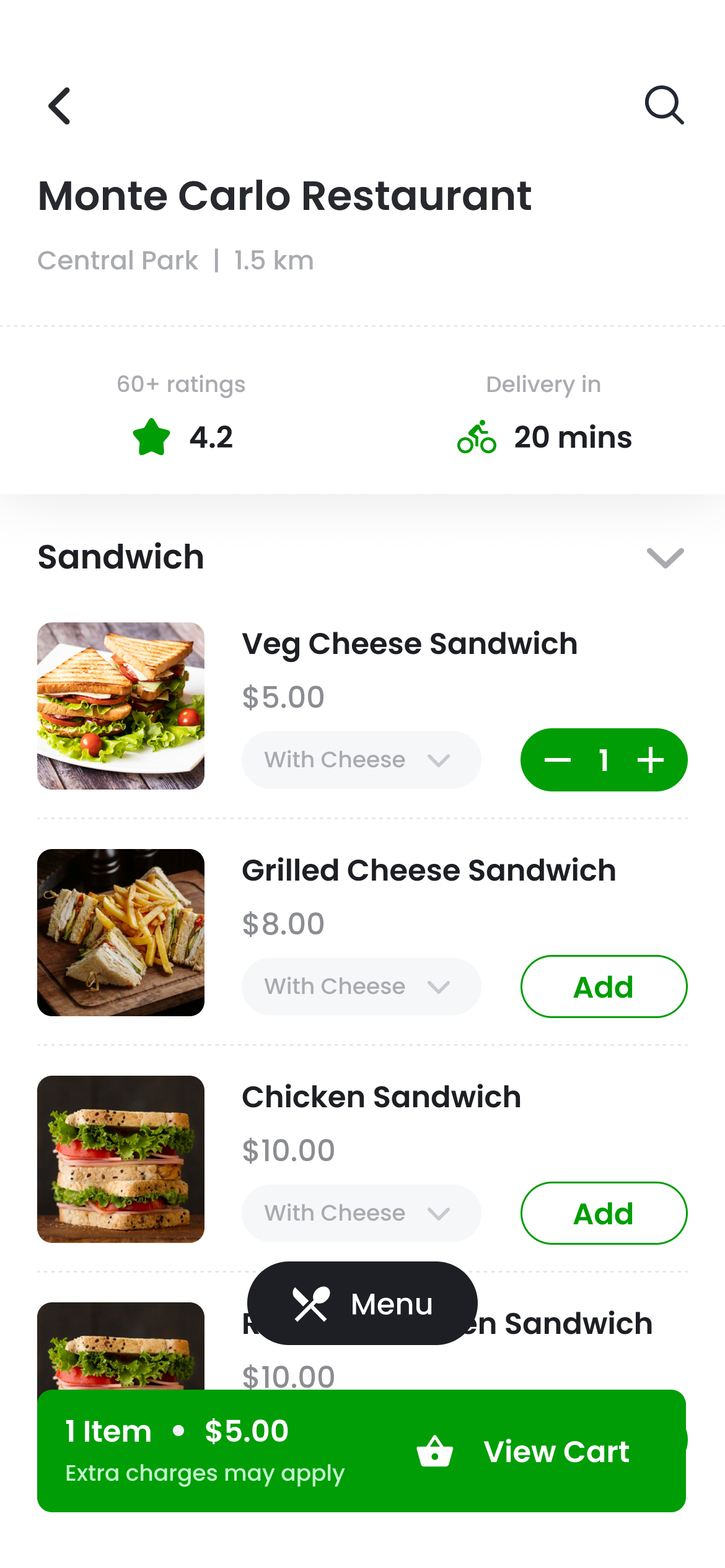Open the floating Menu button
Image resolution: width=725 pixels, height=1568 pixels.
pos(362,1304)
